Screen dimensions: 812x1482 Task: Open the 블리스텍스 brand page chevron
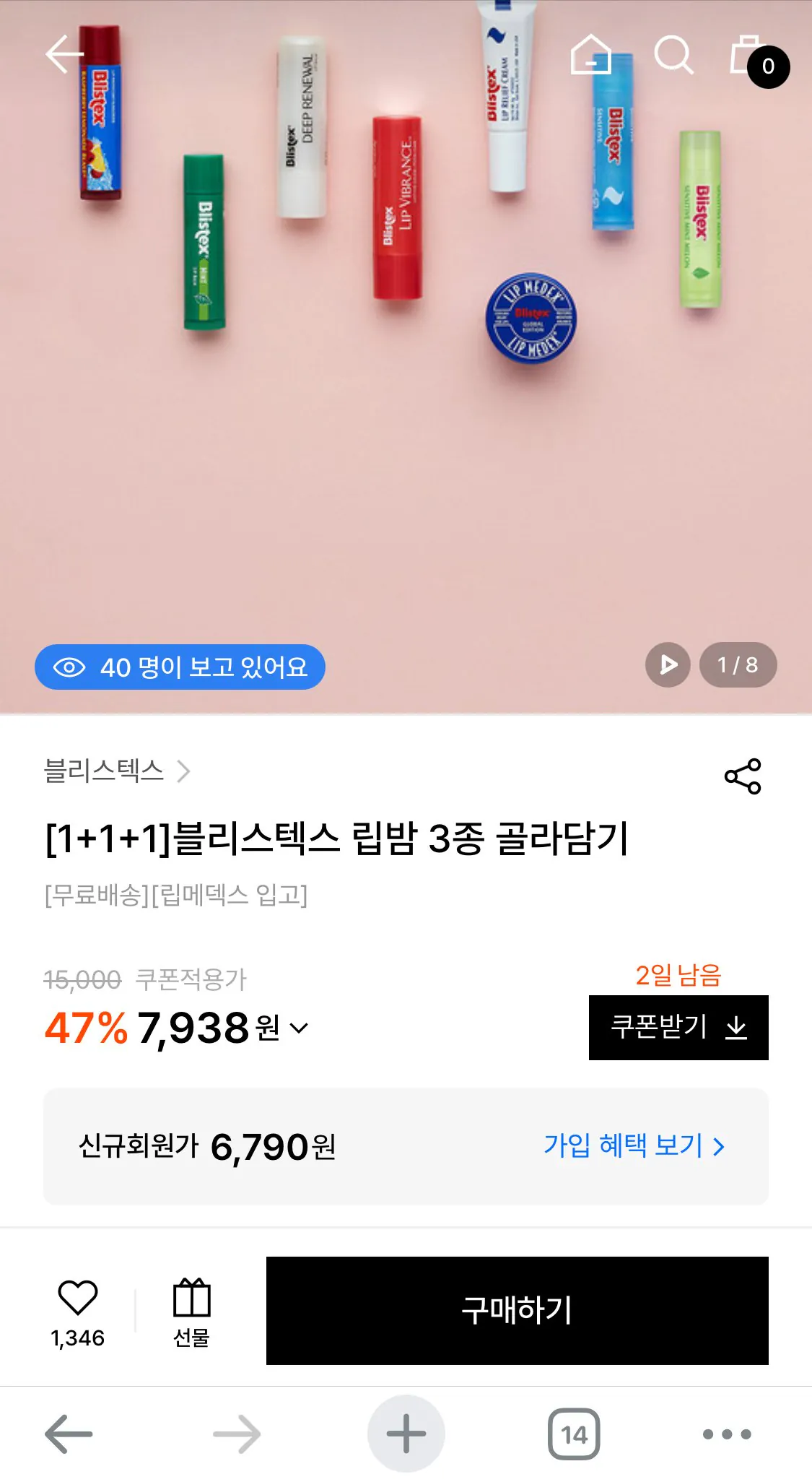coord(188,773)
